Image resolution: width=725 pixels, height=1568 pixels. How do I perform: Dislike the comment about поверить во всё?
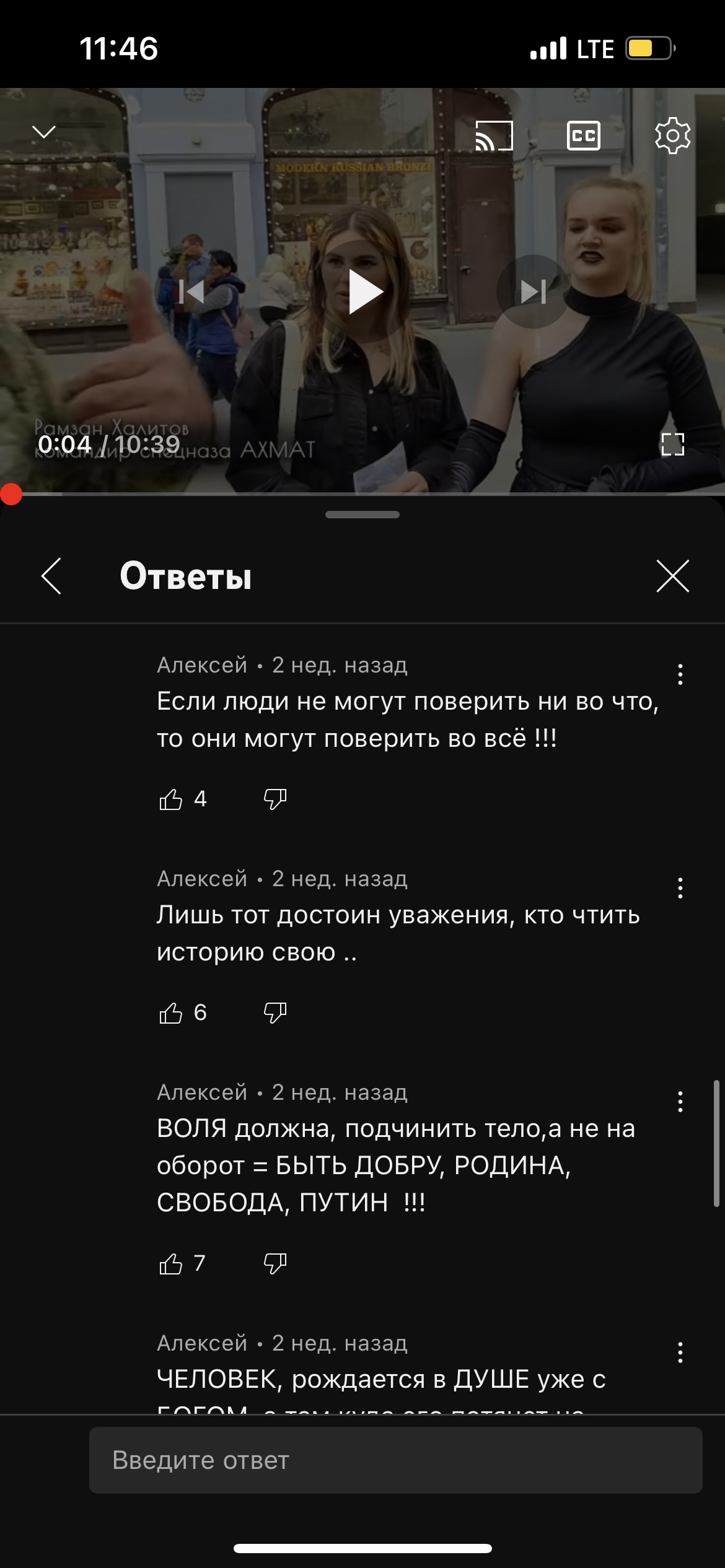click(275, 799)
